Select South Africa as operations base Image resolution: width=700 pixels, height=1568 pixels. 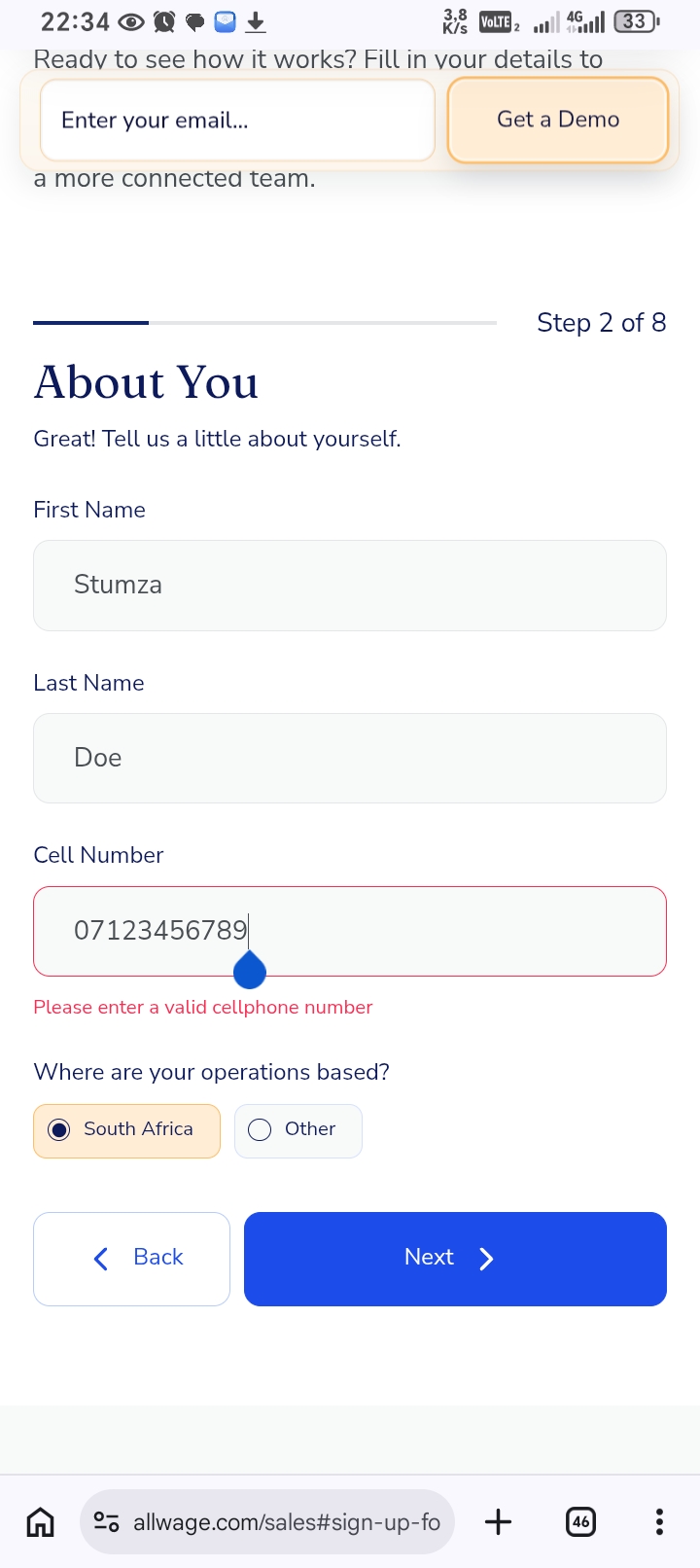(x=127, y=1130)
